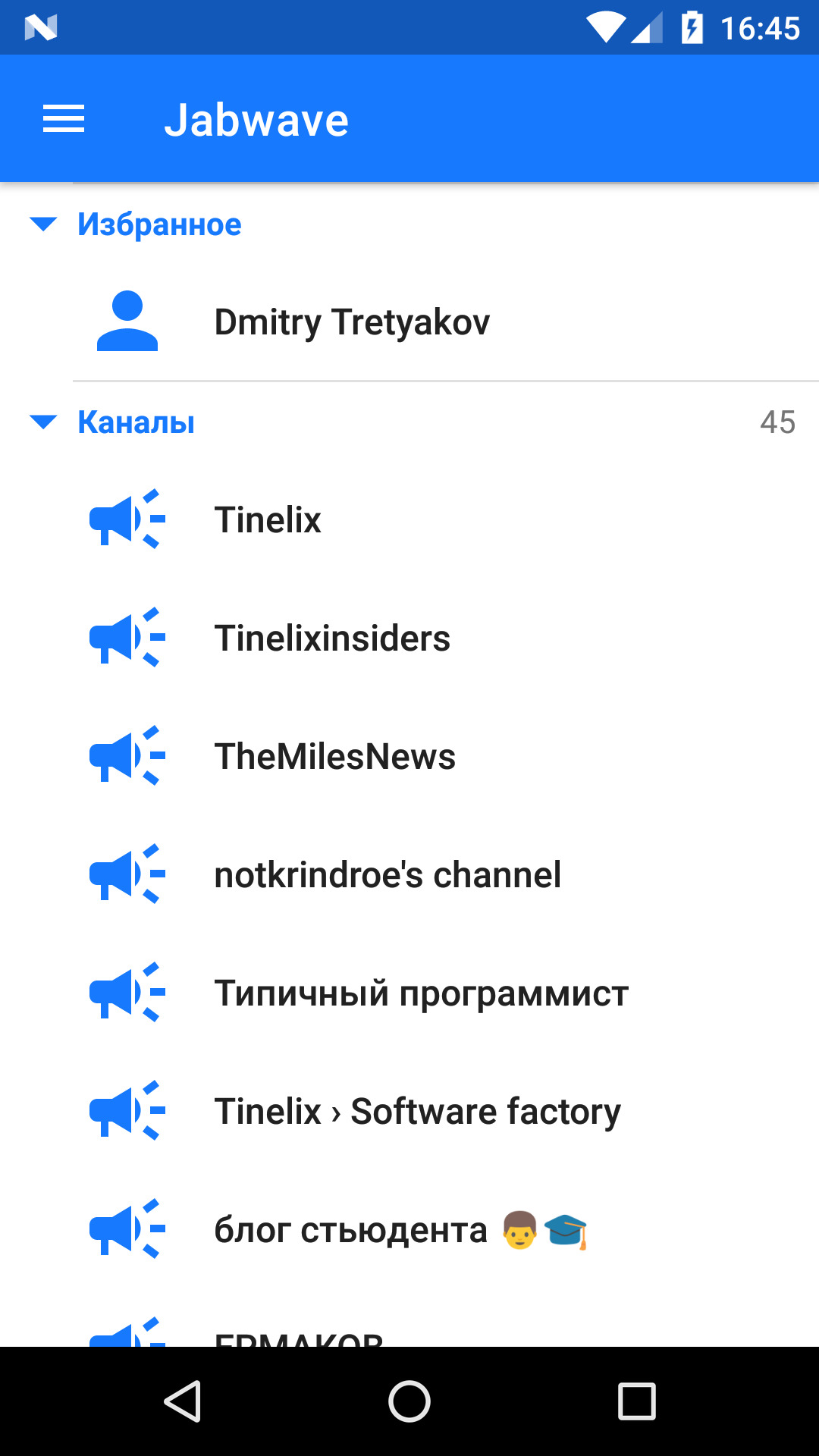
Task: Open the hamburger navigation drawer
Action: (x=64, y=119)
